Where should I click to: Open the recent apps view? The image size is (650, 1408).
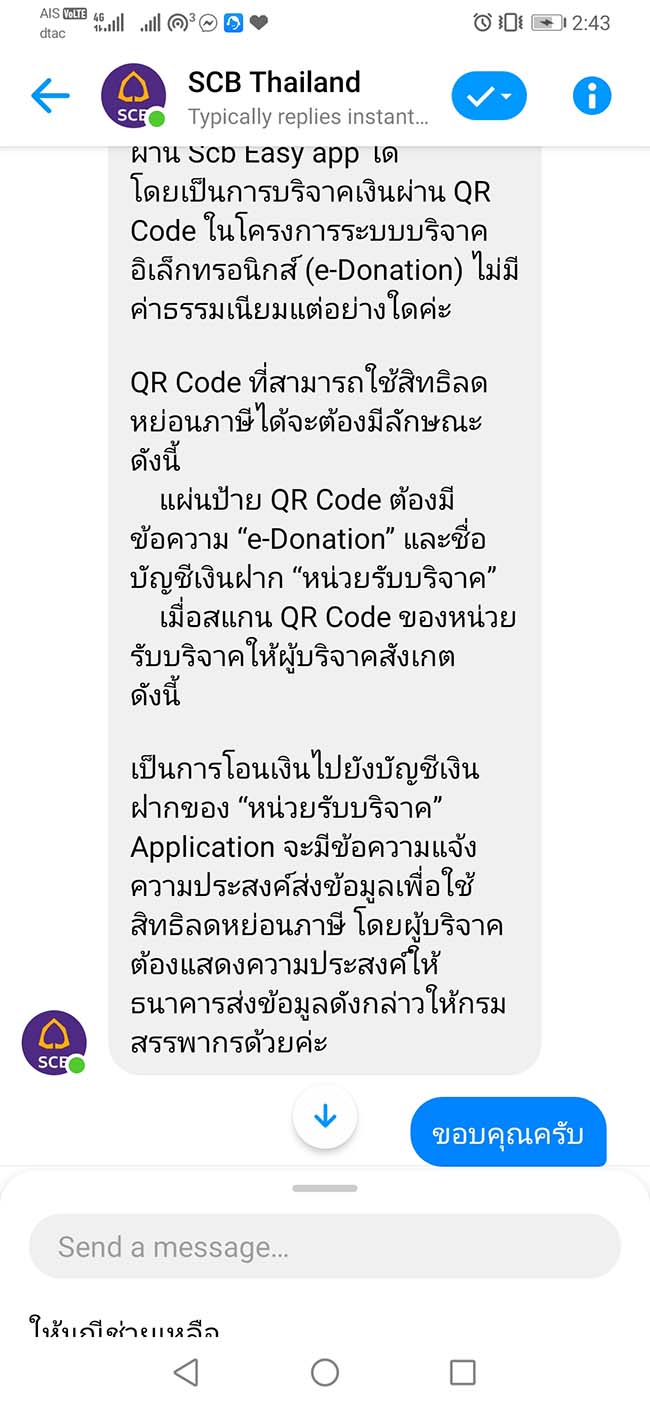(x=462, y=1372)
